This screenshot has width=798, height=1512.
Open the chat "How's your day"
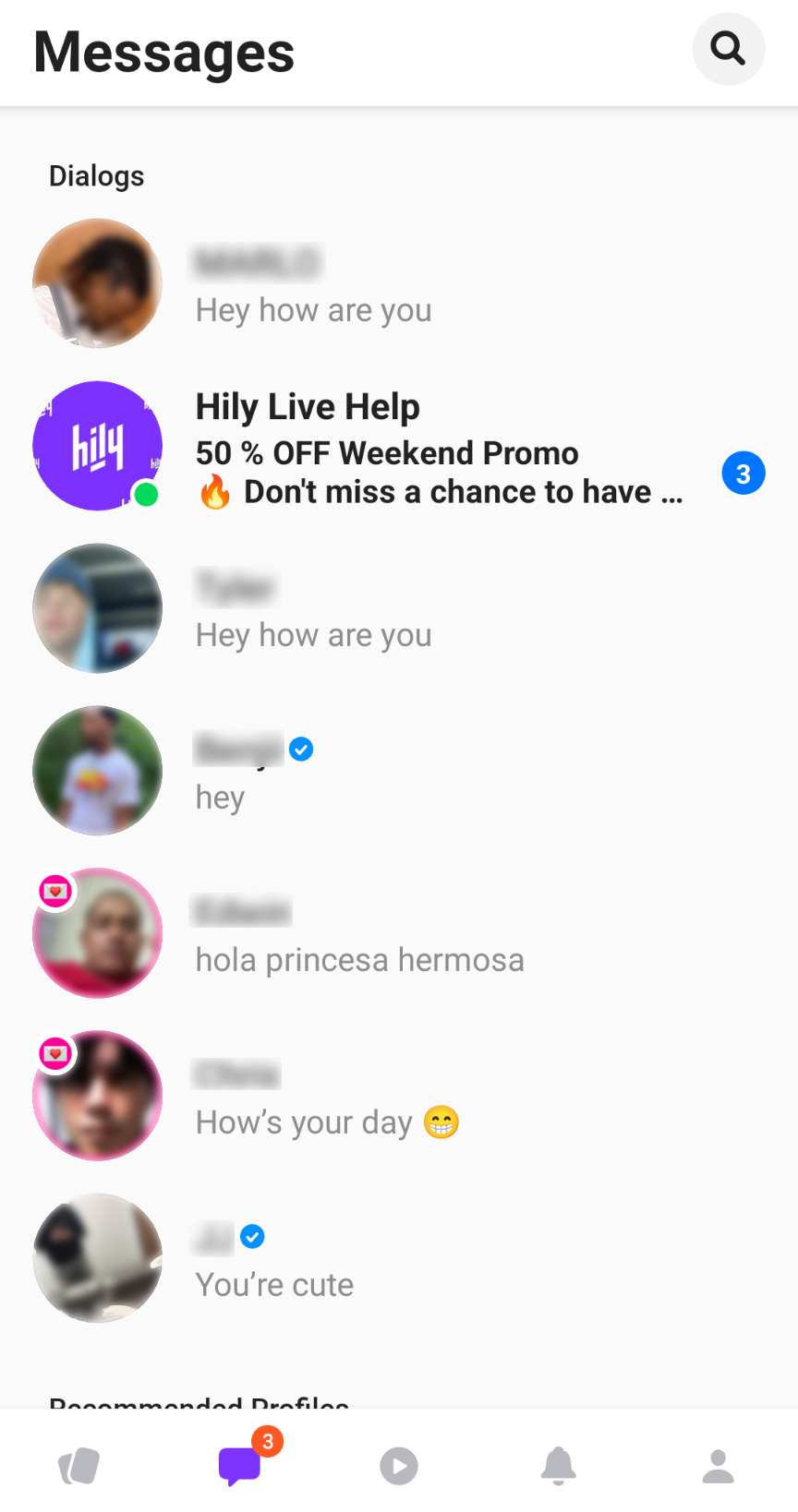coord(399,1097)
